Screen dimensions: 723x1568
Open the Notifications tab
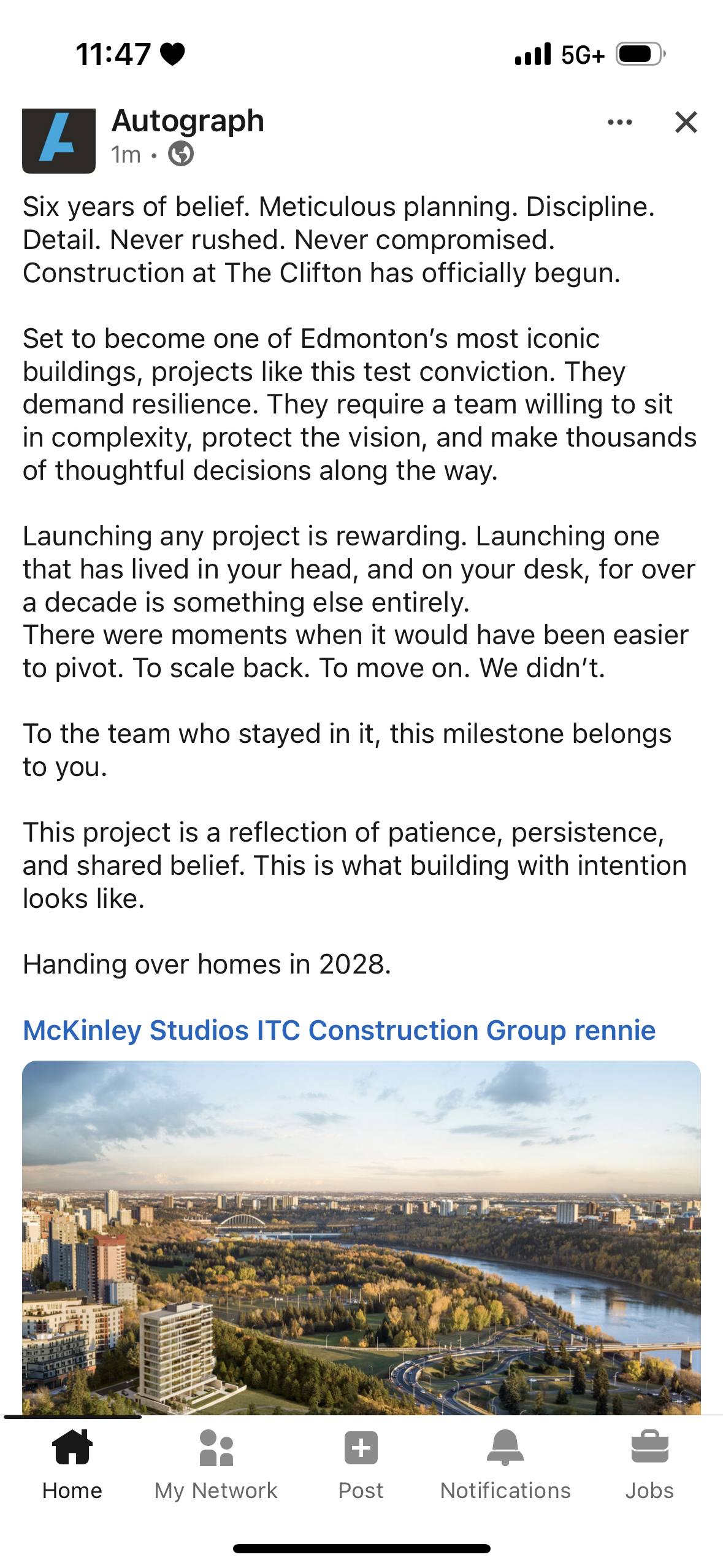point(505,1464)
